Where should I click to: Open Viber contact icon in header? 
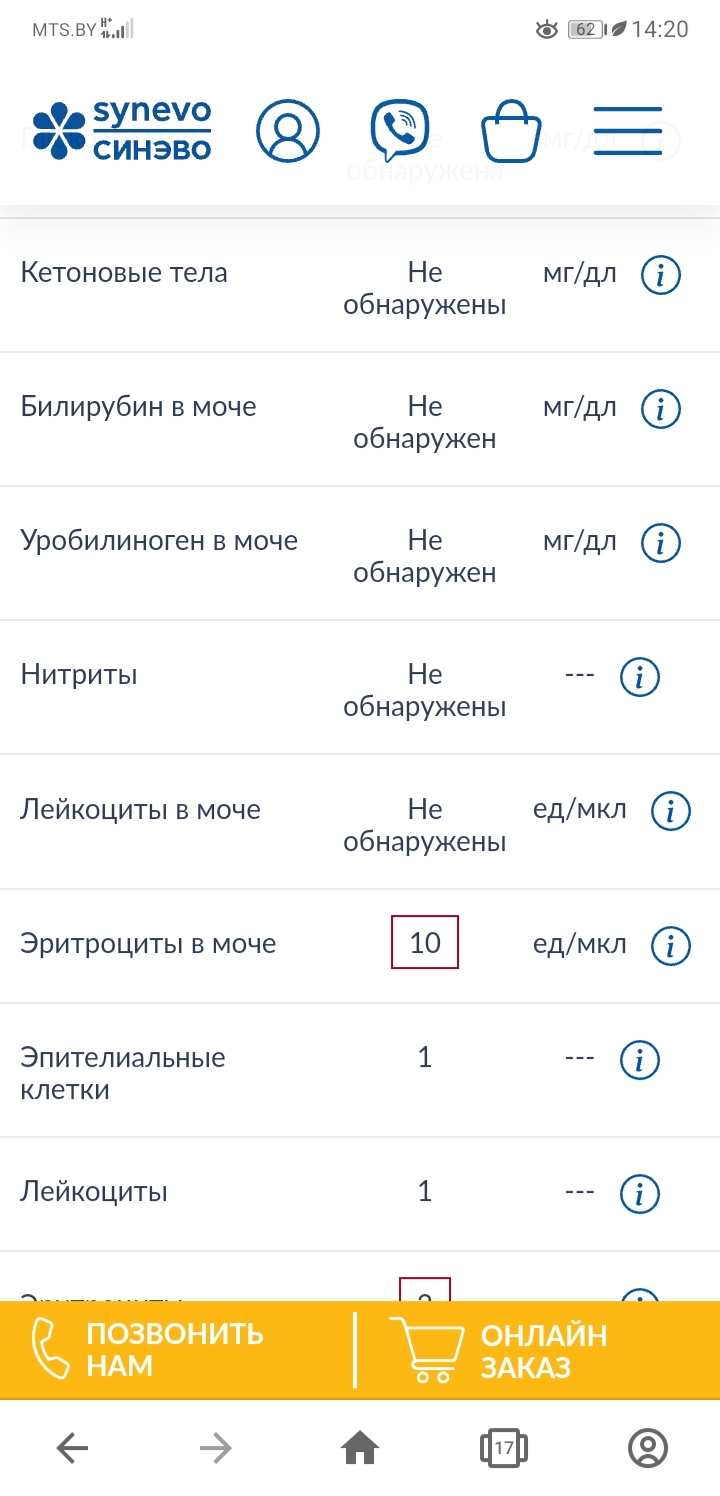(x=399, y=131)
